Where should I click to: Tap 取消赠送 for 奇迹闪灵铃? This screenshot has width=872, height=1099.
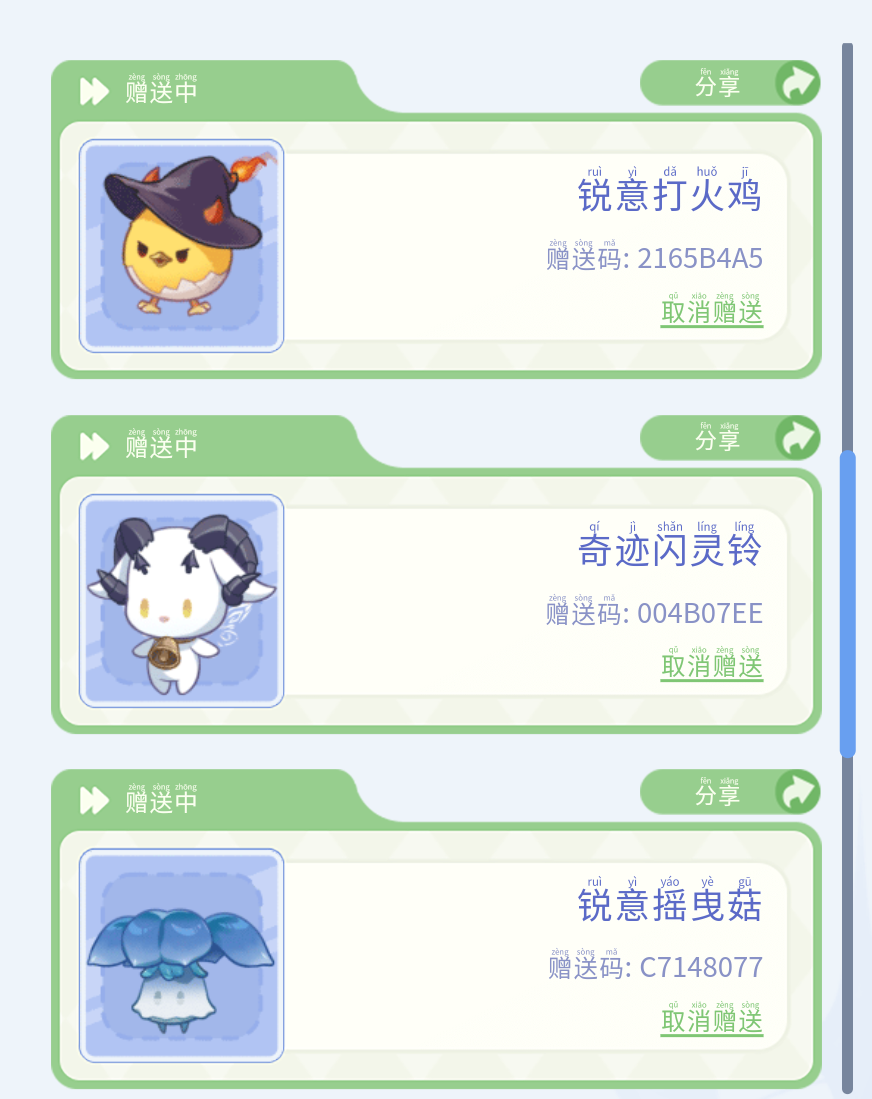point(712,667)
